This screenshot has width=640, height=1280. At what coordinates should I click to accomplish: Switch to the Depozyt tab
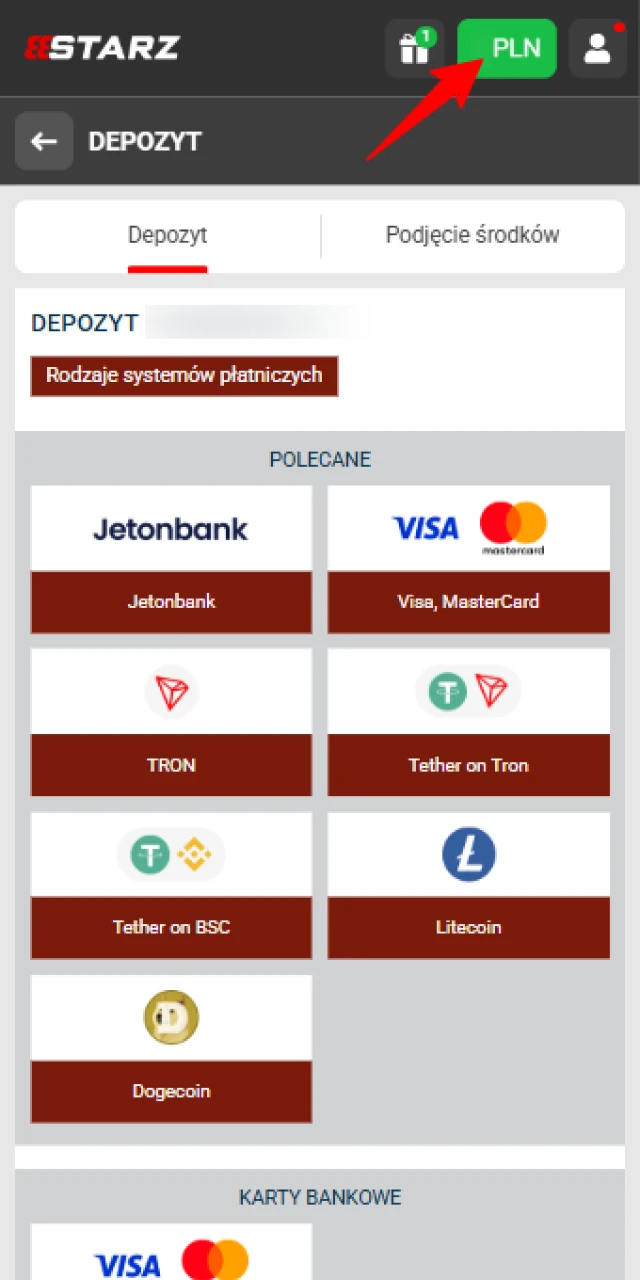tap(167, 236)
